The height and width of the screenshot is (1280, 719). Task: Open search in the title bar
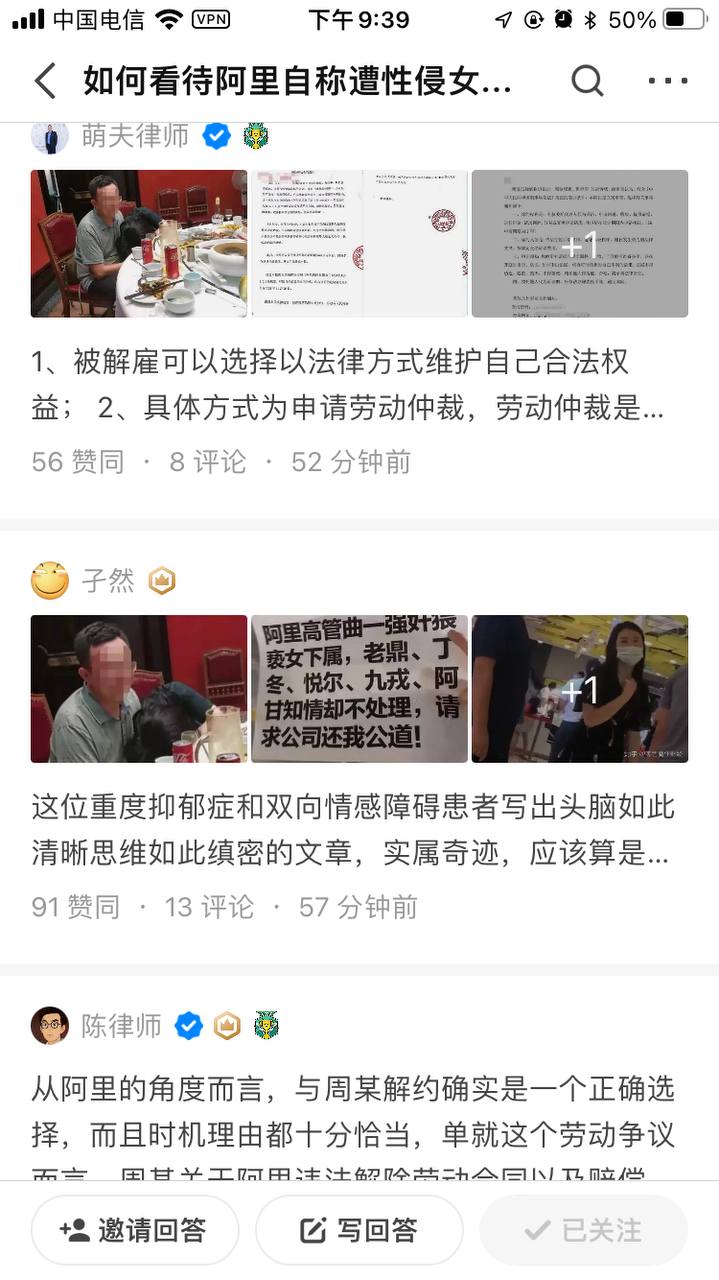(587, 81)
